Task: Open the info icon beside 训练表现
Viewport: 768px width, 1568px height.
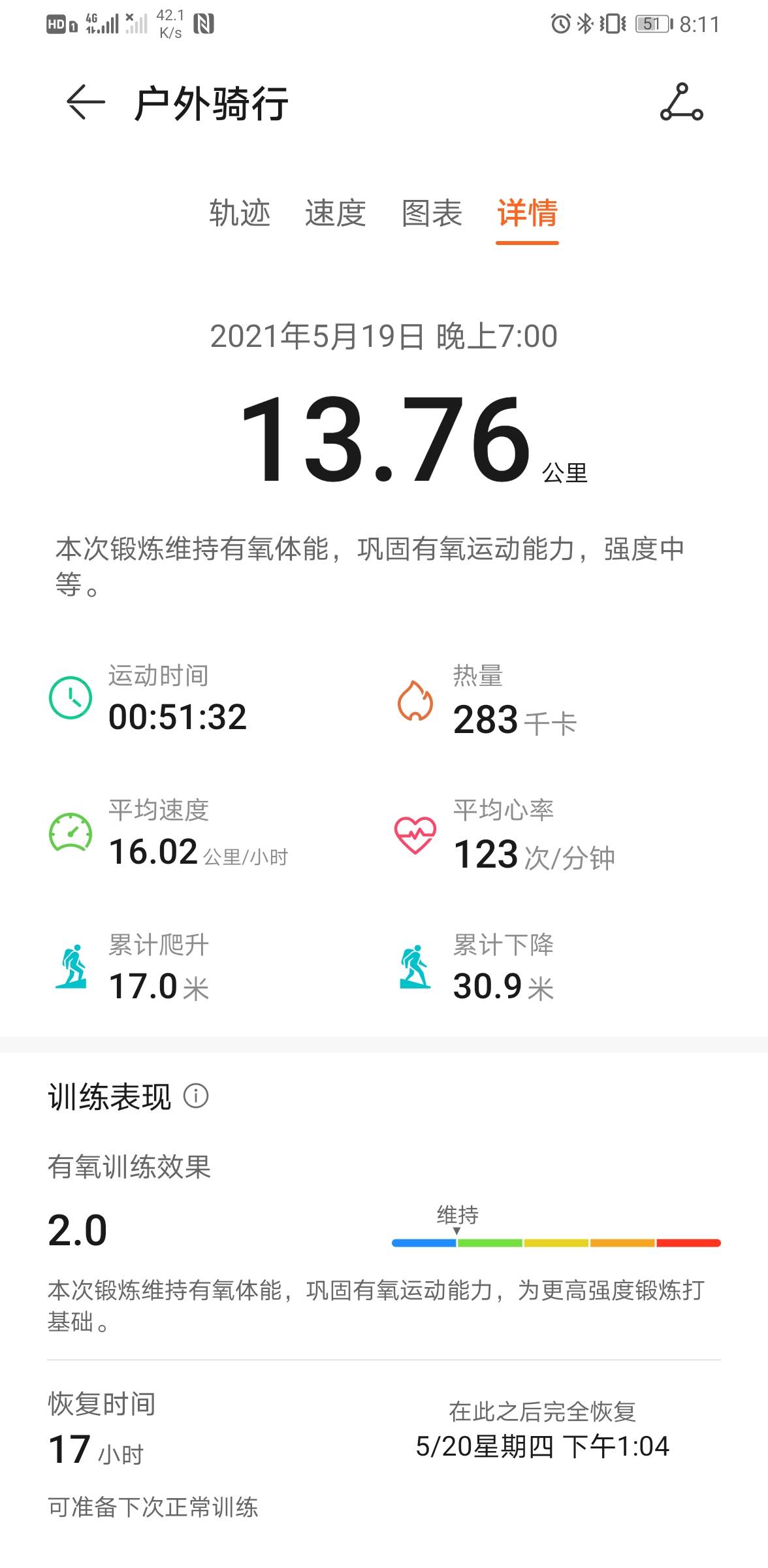Action: coord(196,1096)
